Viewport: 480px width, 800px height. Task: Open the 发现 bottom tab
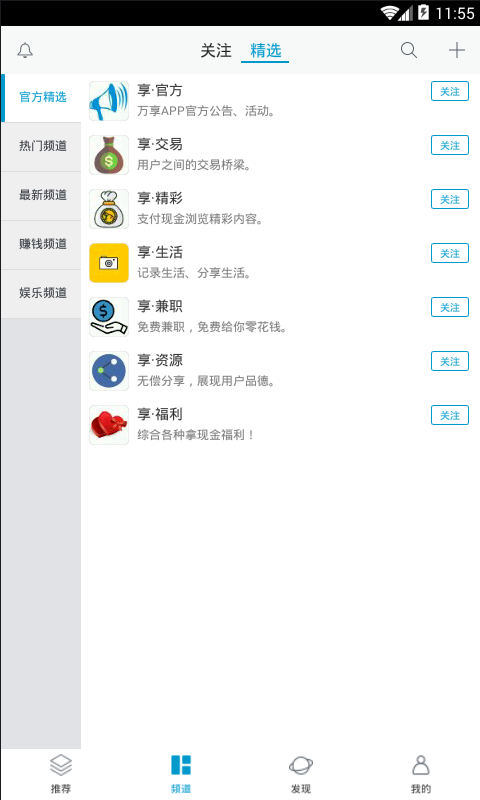[301, 773]
